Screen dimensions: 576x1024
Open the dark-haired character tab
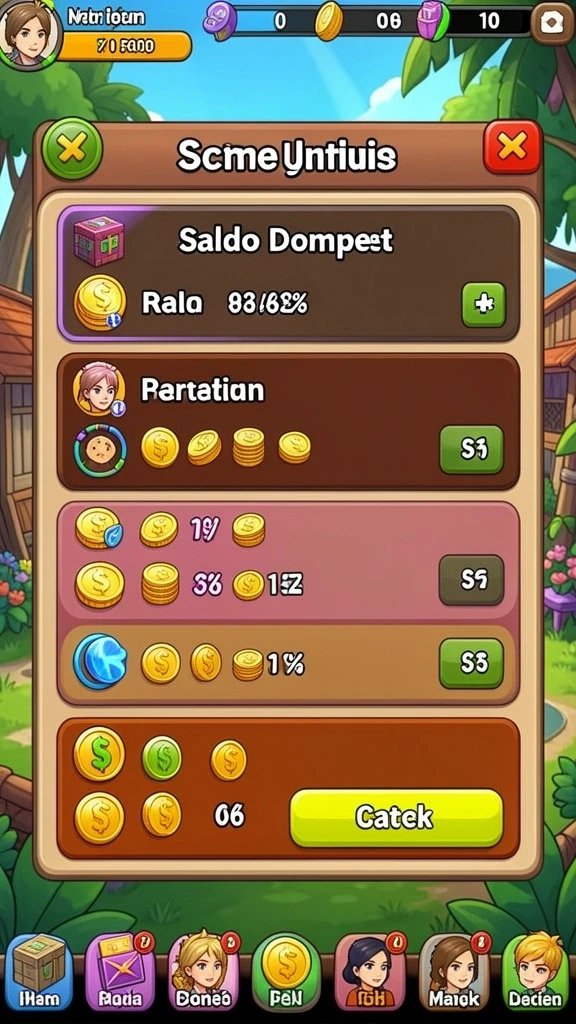370,972
